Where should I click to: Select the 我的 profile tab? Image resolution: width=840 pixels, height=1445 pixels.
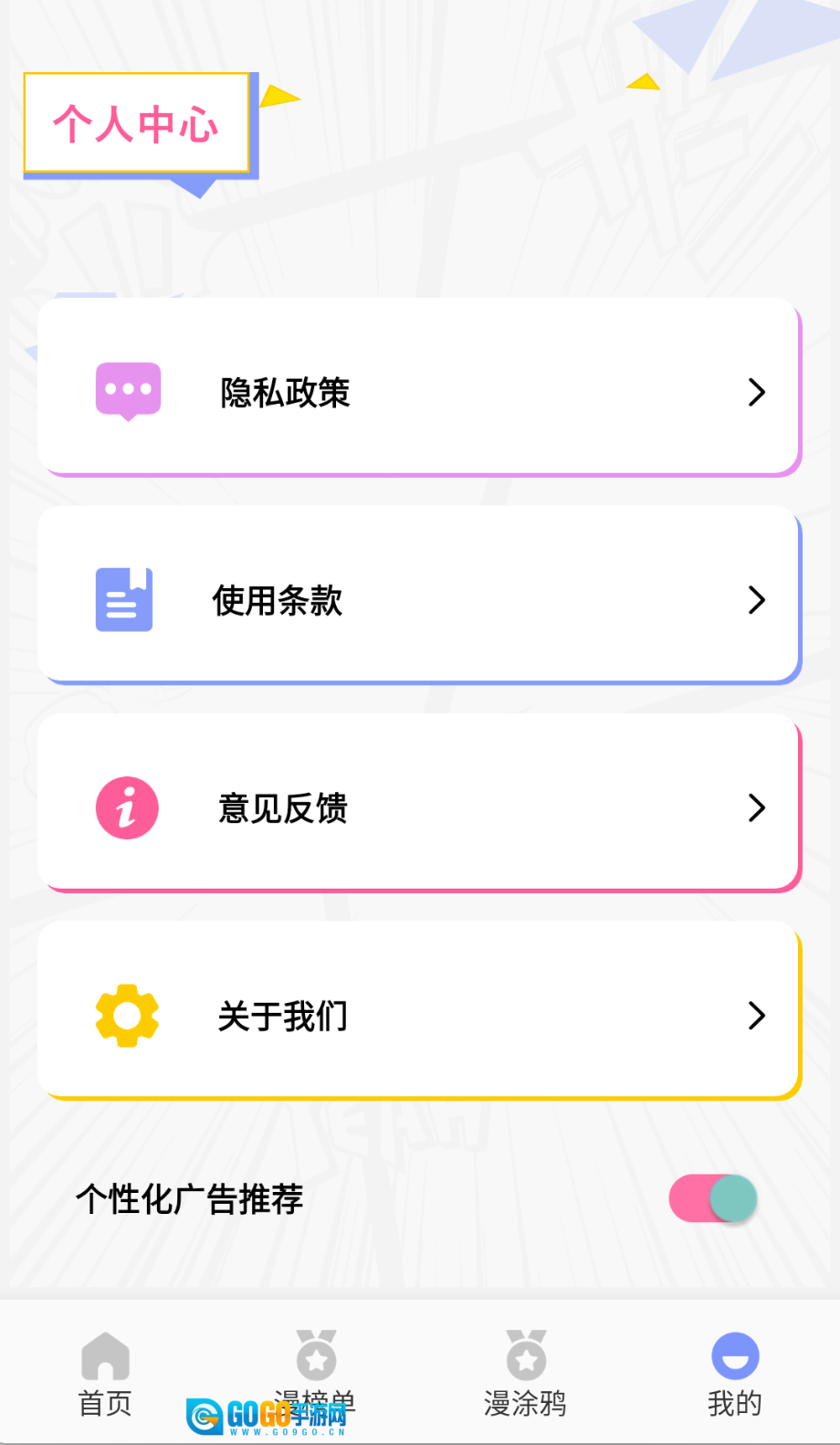click(734, 1373)
